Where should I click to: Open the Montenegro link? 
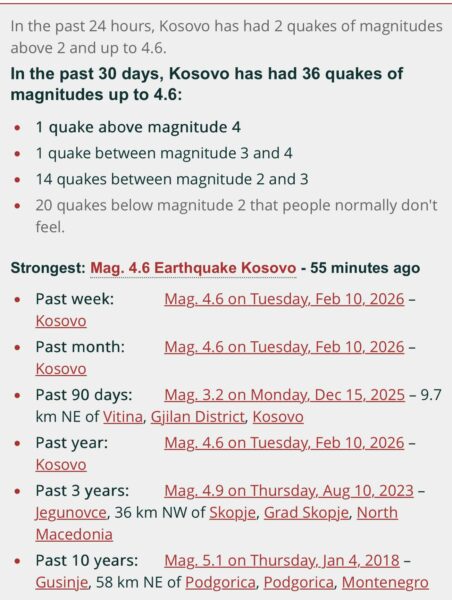[x=385, y=583]
